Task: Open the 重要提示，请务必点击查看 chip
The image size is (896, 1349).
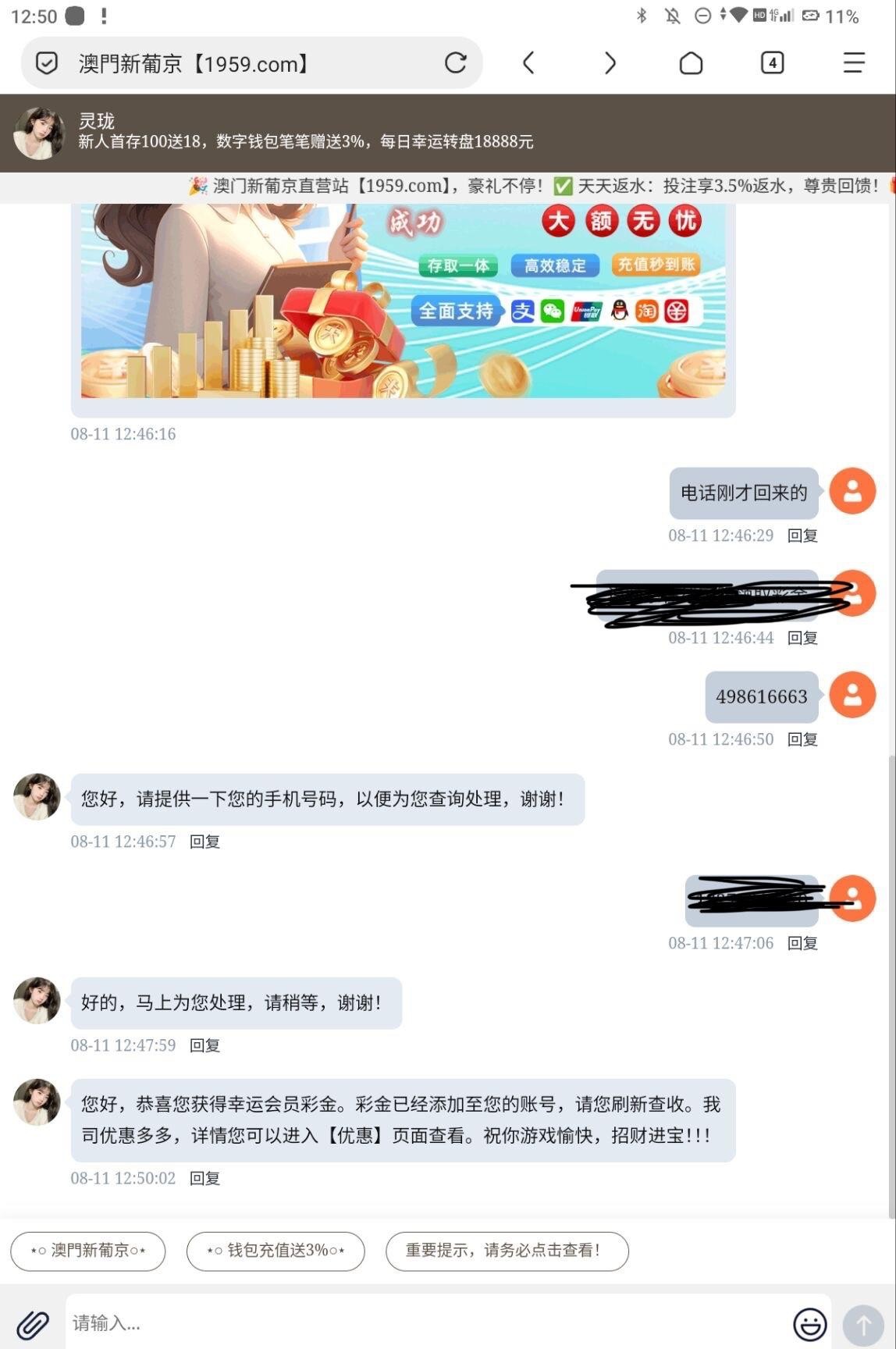Action: pos(507,1251)
